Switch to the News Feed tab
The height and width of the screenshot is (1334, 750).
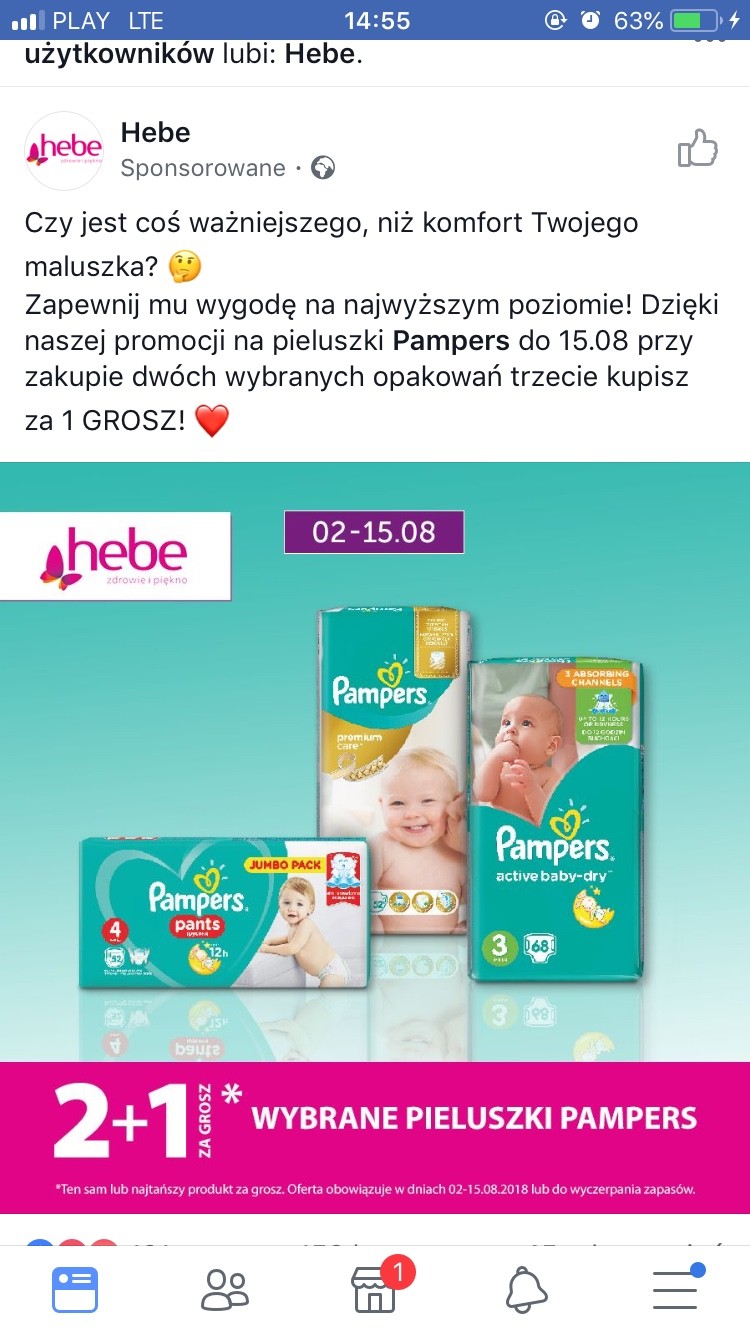click(x=75, y=1289)
